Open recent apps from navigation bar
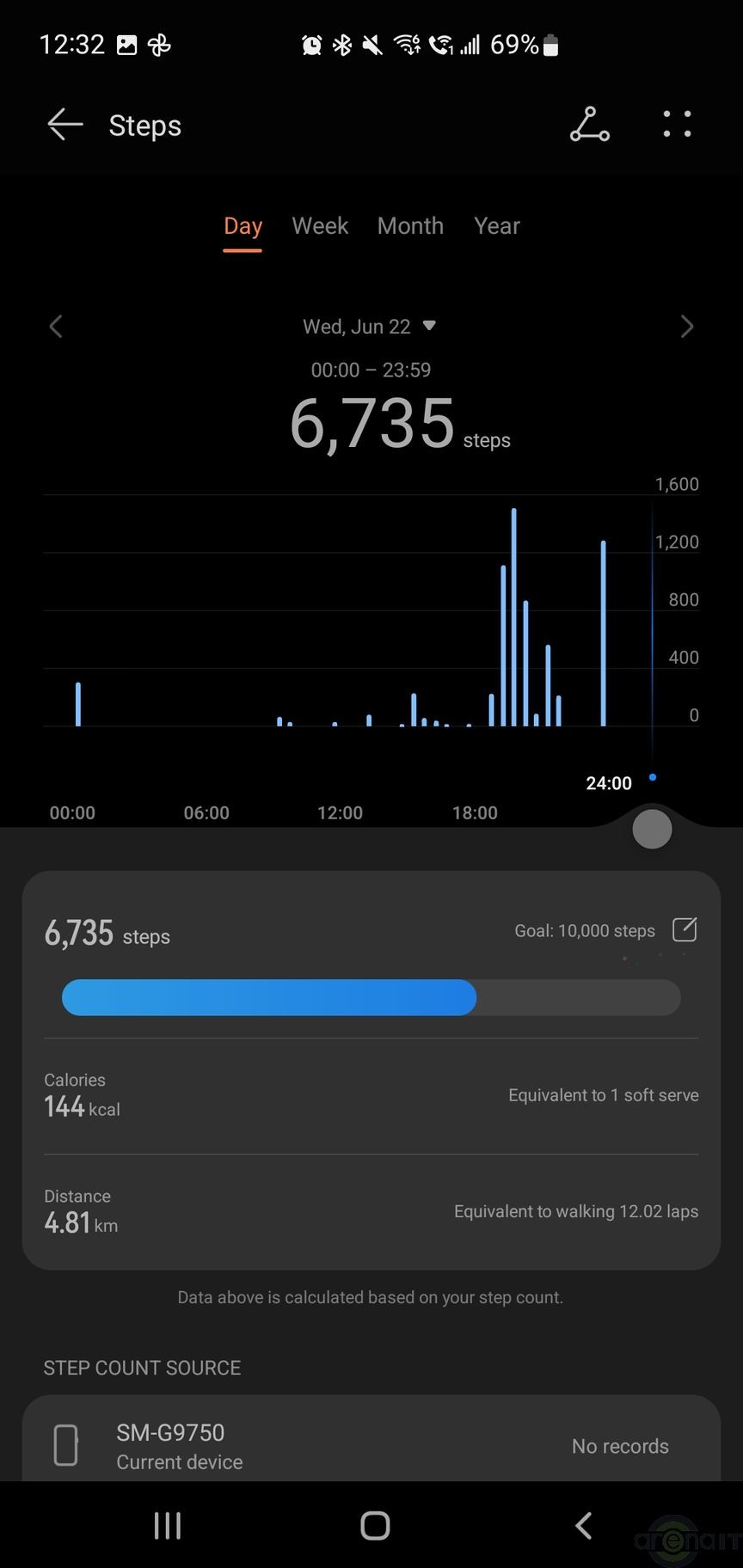This screenshot has height=1568, width=743. coord(168,1526)
